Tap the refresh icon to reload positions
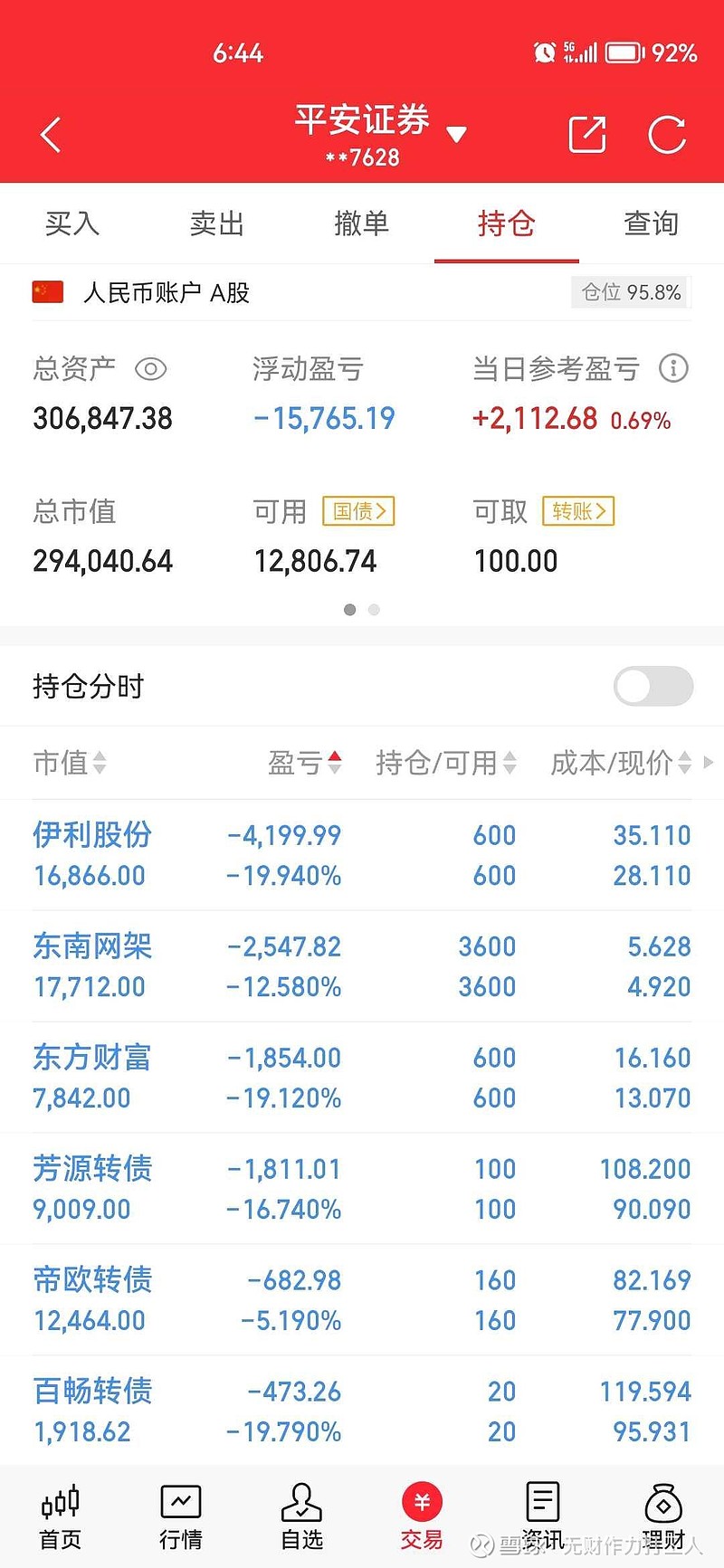724x1568 pixels. (668, 134)
